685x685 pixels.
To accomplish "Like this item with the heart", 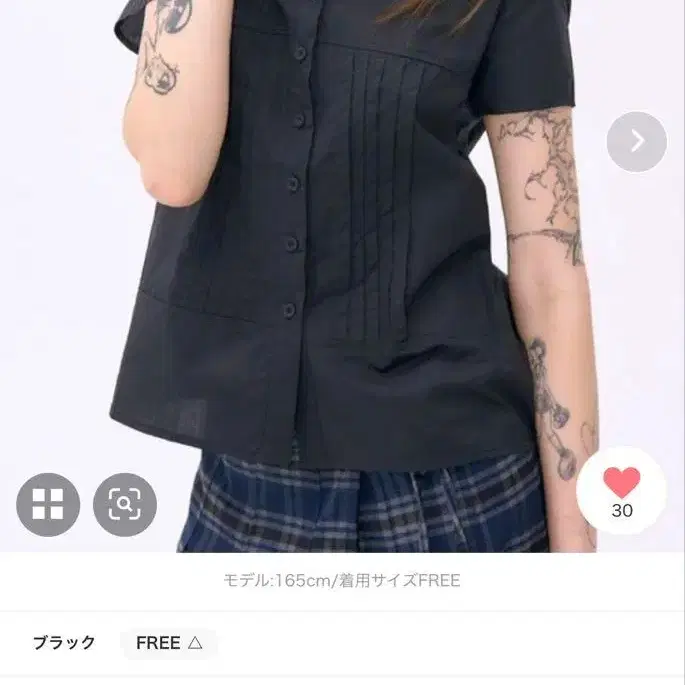I will (x=621, y=484).
